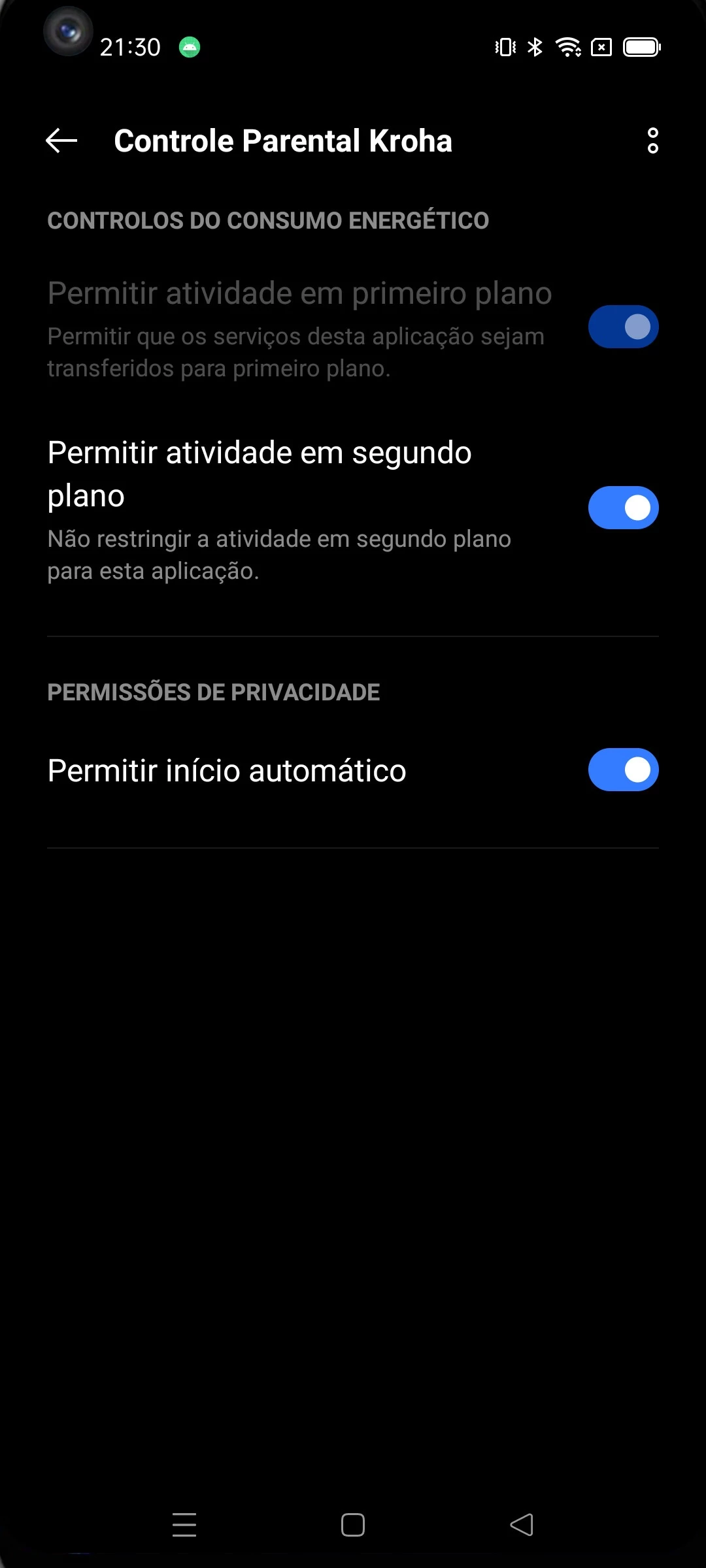
Task: Turn off Permitir início automático
Action: coord(623,770)
